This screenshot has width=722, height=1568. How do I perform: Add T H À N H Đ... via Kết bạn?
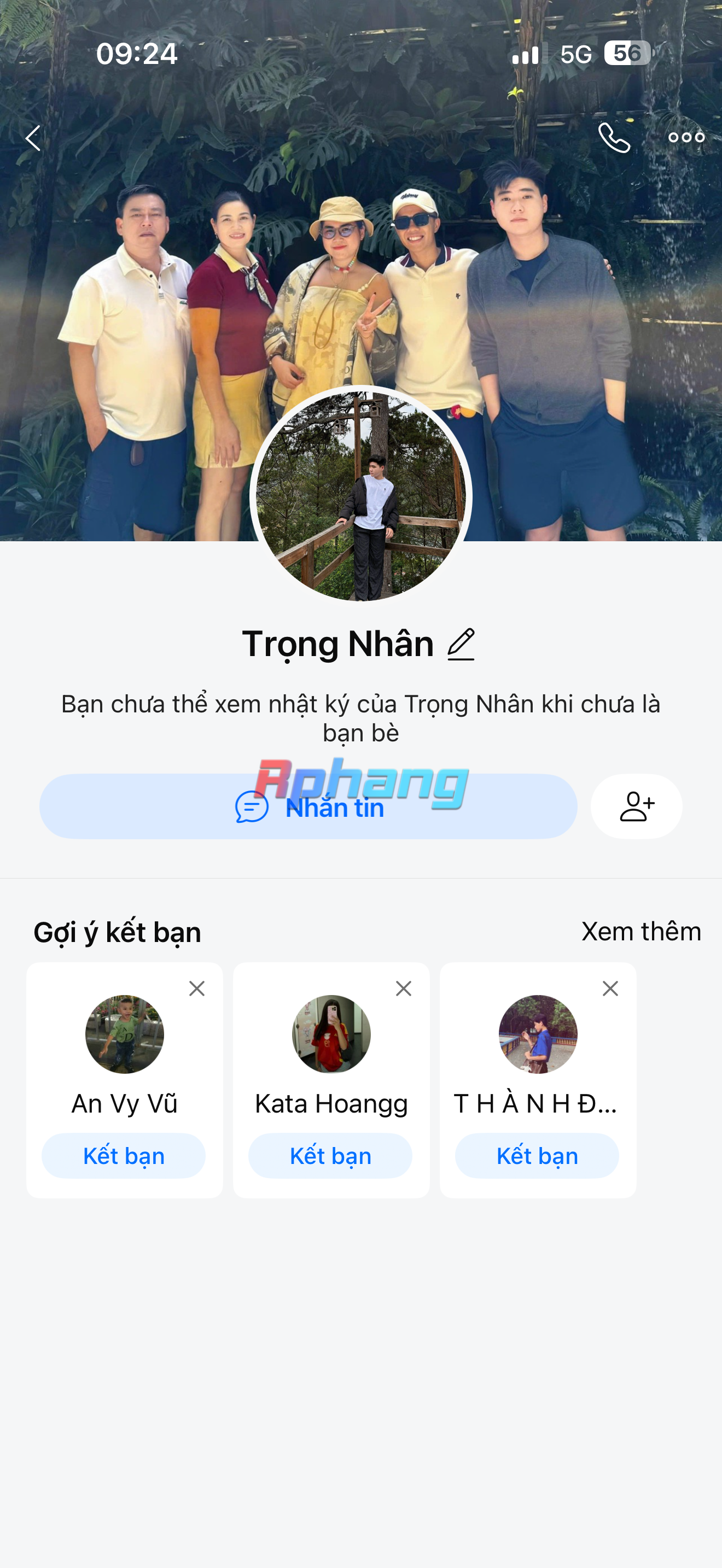click(x=537, y=1155)
